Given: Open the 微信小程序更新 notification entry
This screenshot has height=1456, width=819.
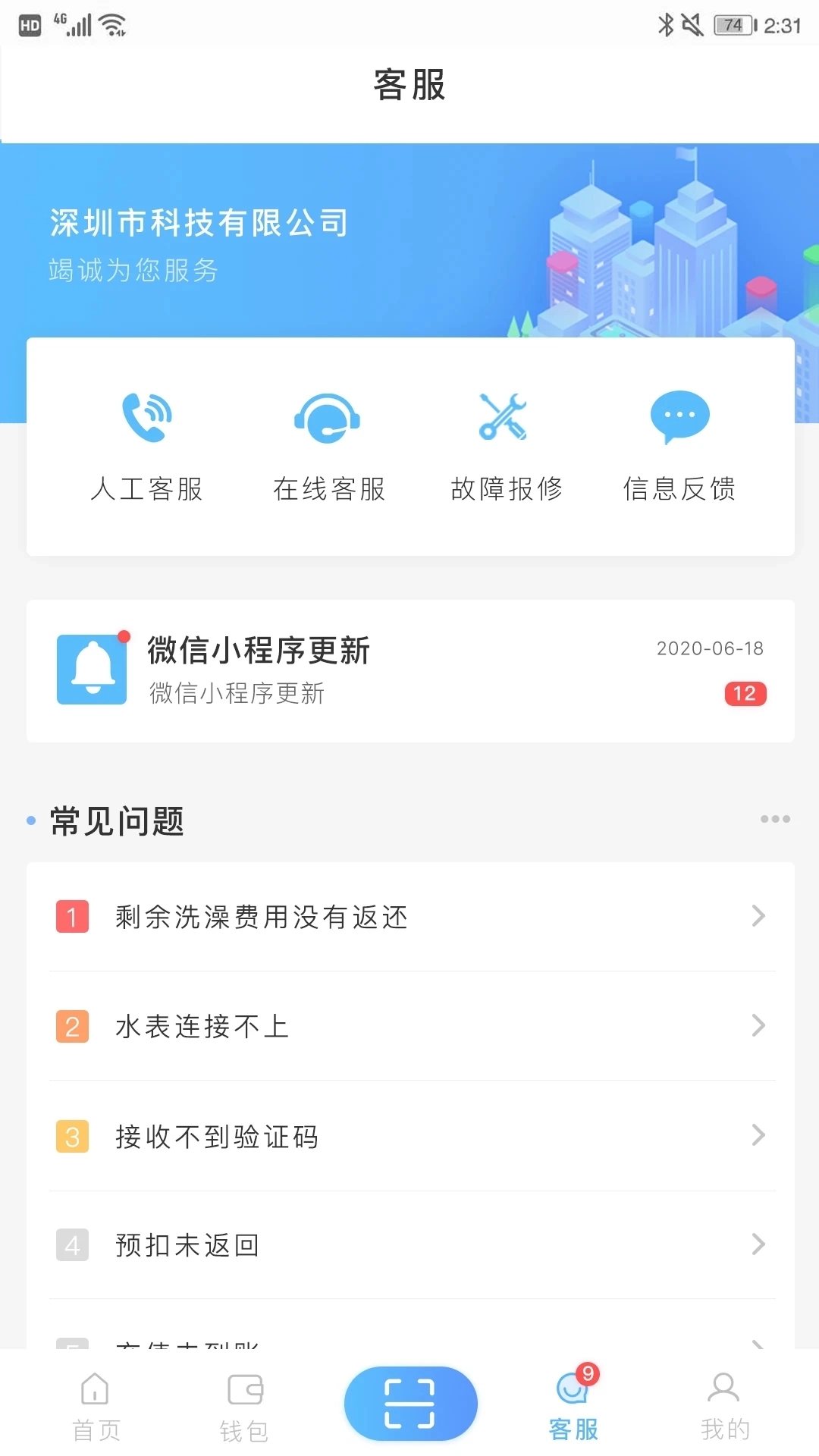Looking at the screenshot, I should pos(409,670).
